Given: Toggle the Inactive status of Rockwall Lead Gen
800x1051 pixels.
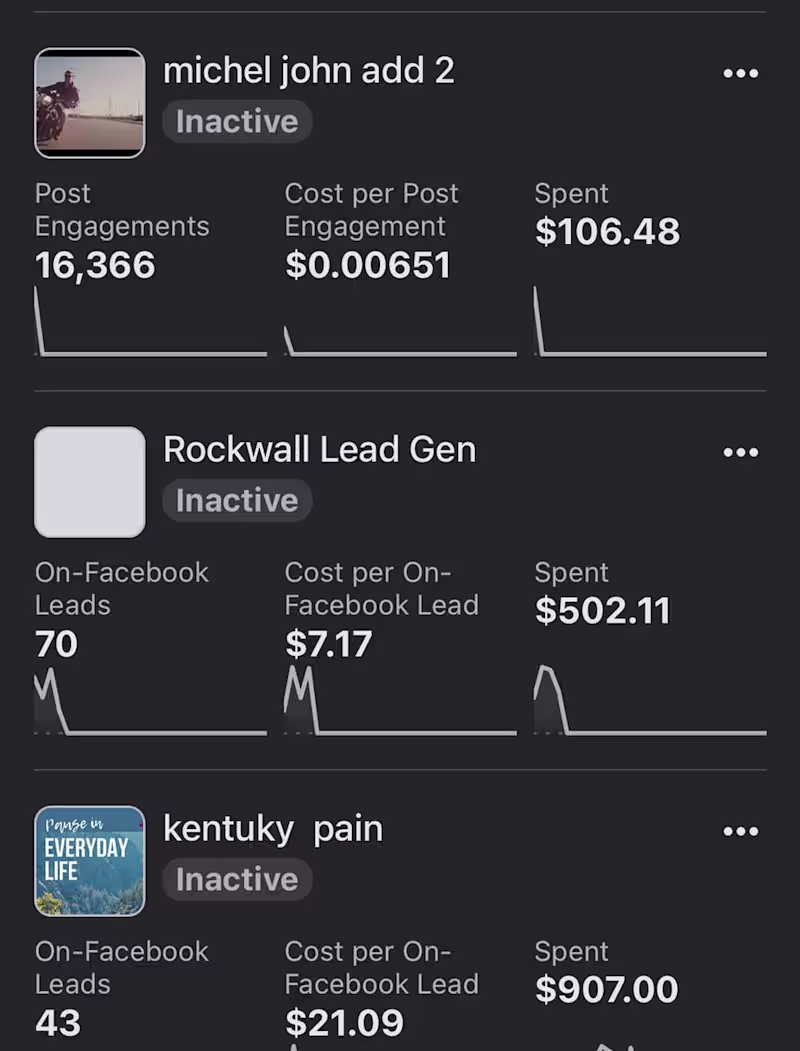Looking at the screenshot, I should coord(236,500).
